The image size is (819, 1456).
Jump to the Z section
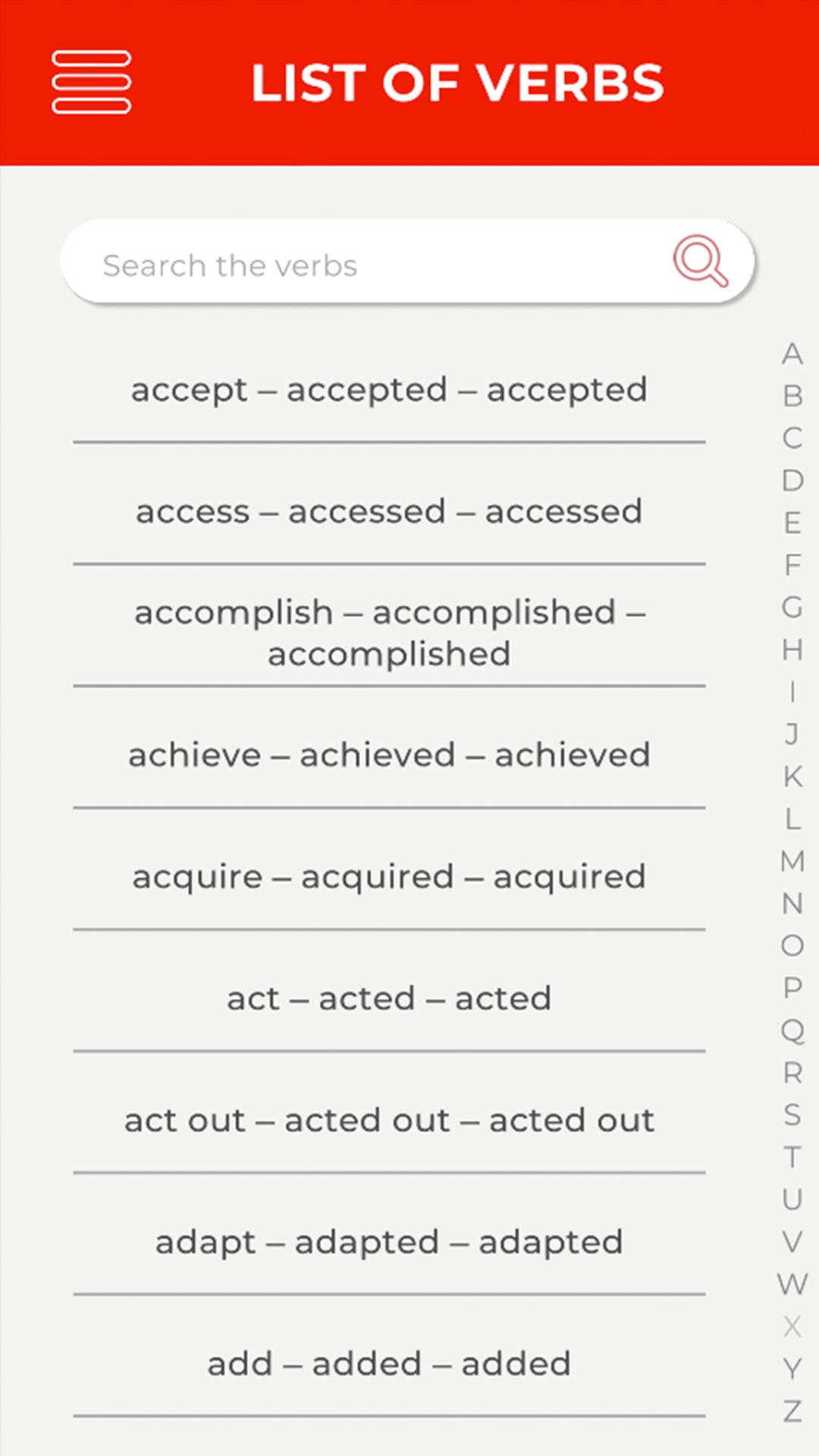point(792,1411)
